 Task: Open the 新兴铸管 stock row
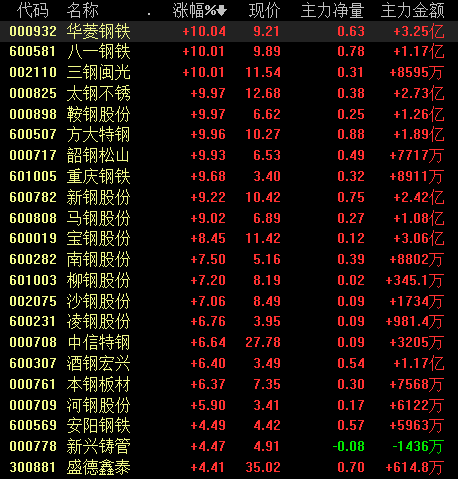pos(229,446)
